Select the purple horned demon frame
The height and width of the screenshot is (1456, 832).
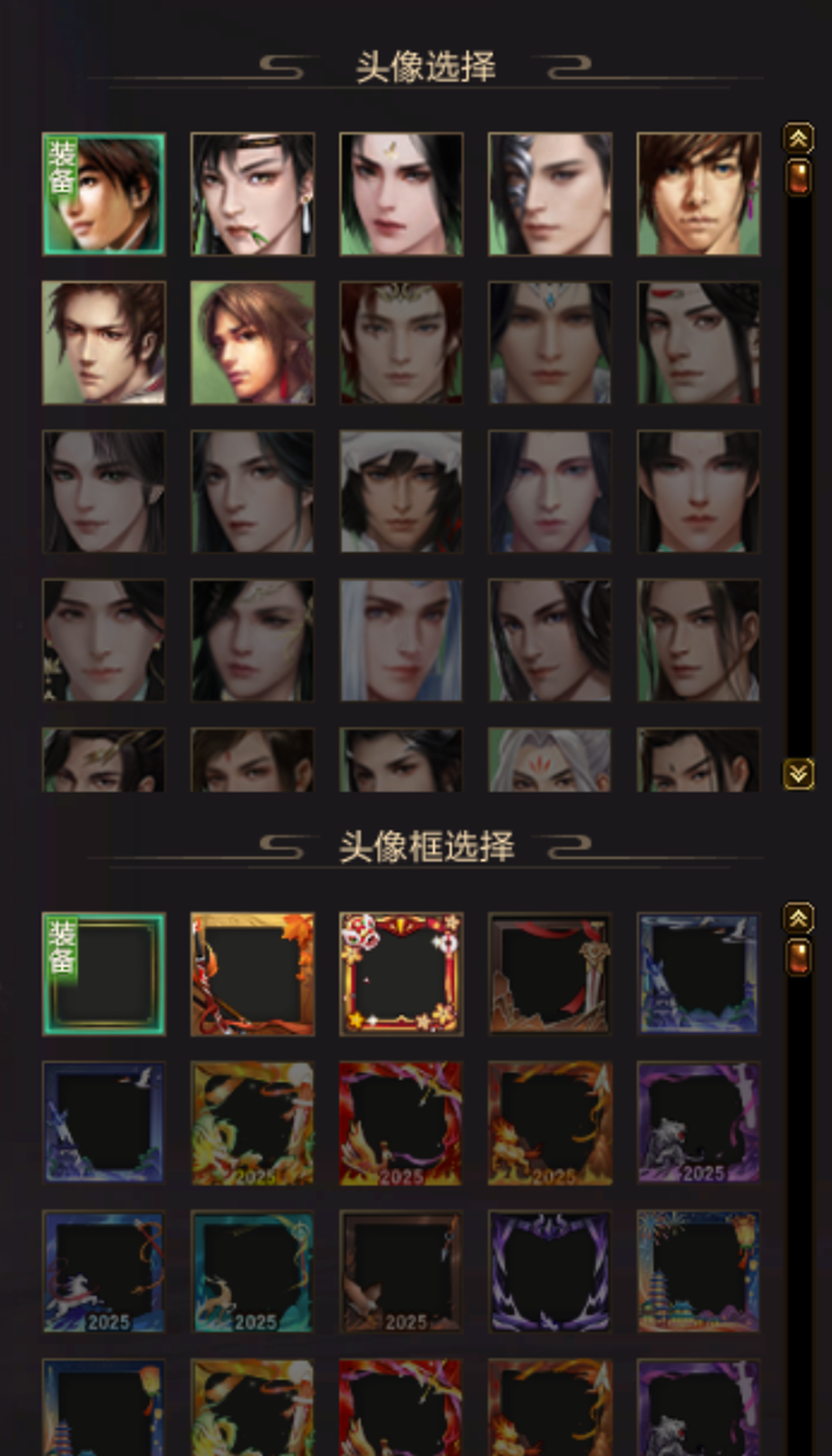pyautogui.click(x=549, y=1271)
